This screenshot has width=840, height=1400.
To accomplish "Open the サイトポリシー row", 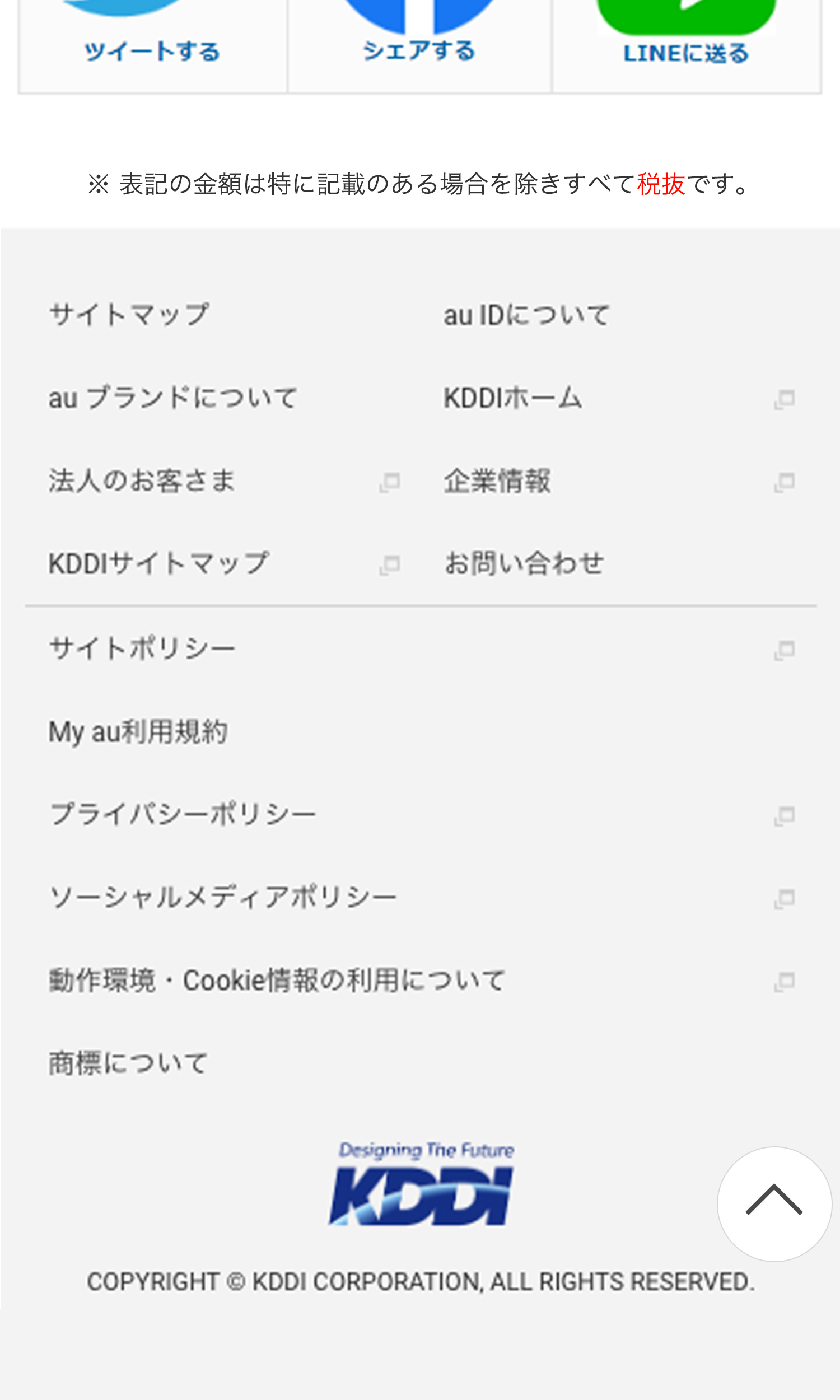I will [421, 648].
